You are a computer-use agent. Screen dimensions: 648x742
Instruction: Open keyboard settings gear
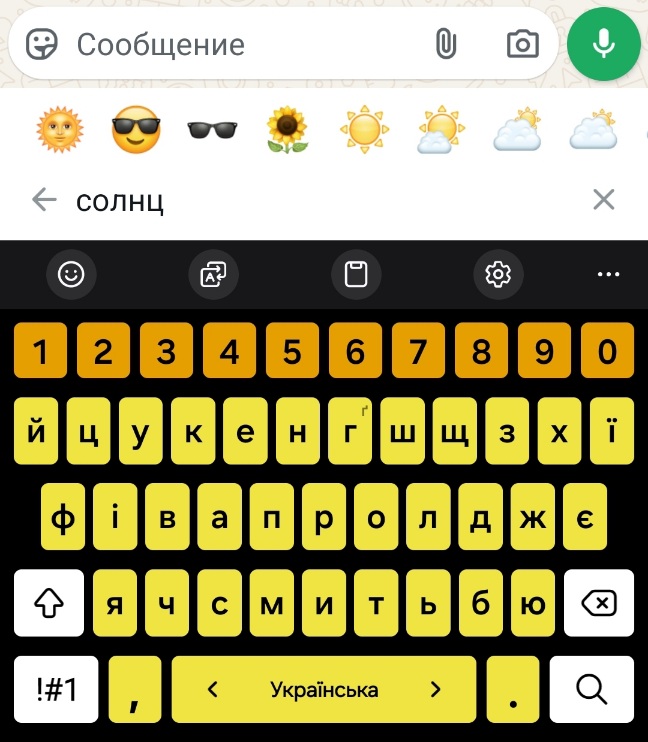click(x=498, y=274)
